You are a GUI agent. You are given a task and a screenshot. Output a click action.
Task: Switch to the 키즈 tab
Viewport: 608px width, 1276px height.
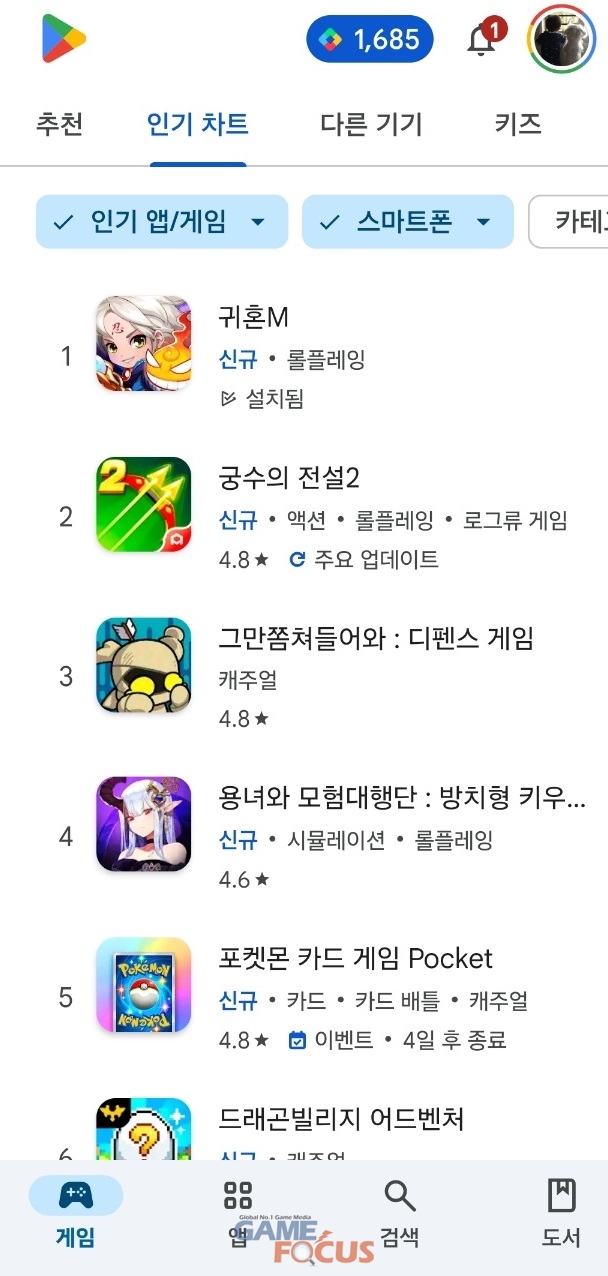tap(518, 124)
